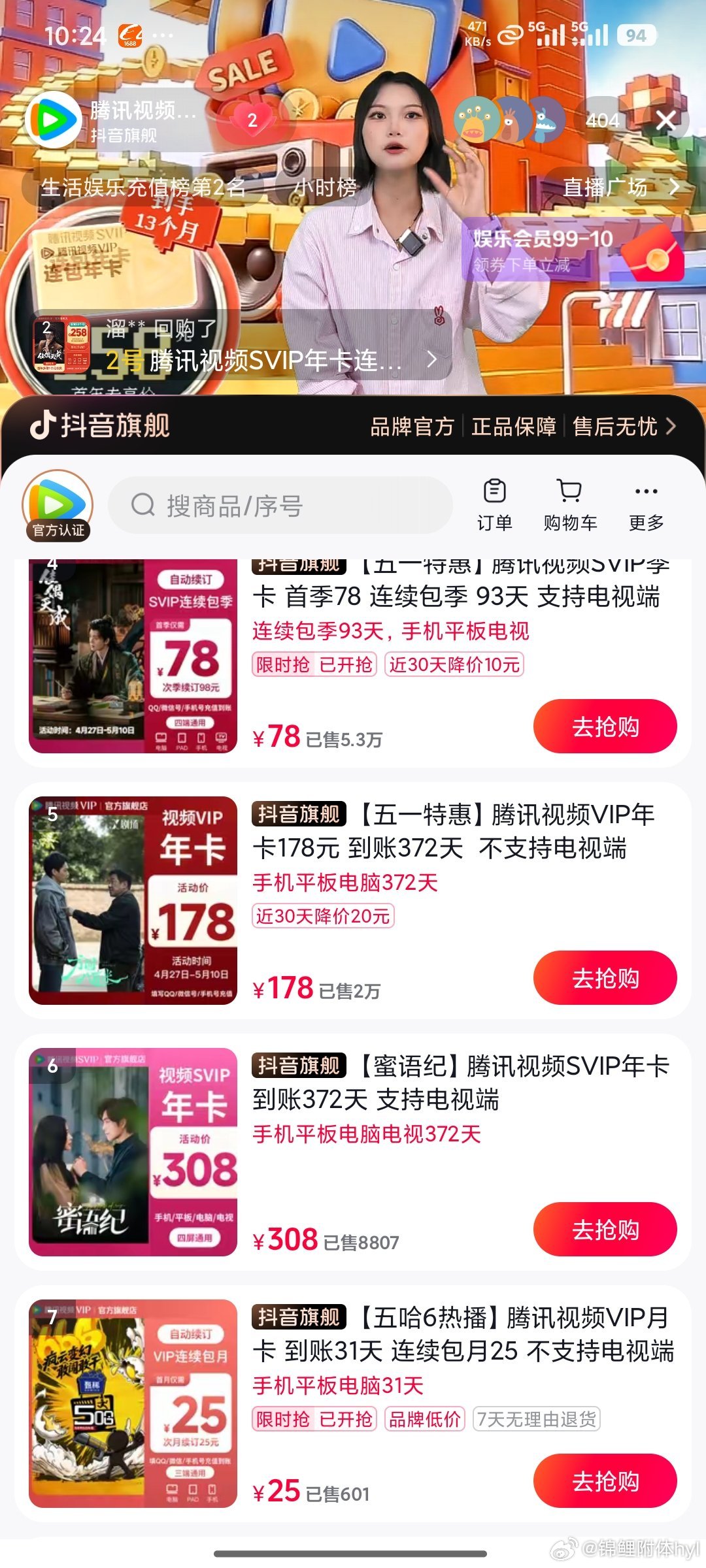Tap 去抢购 for the ¥308 SVIP年卡

[x=605, y=1230]
